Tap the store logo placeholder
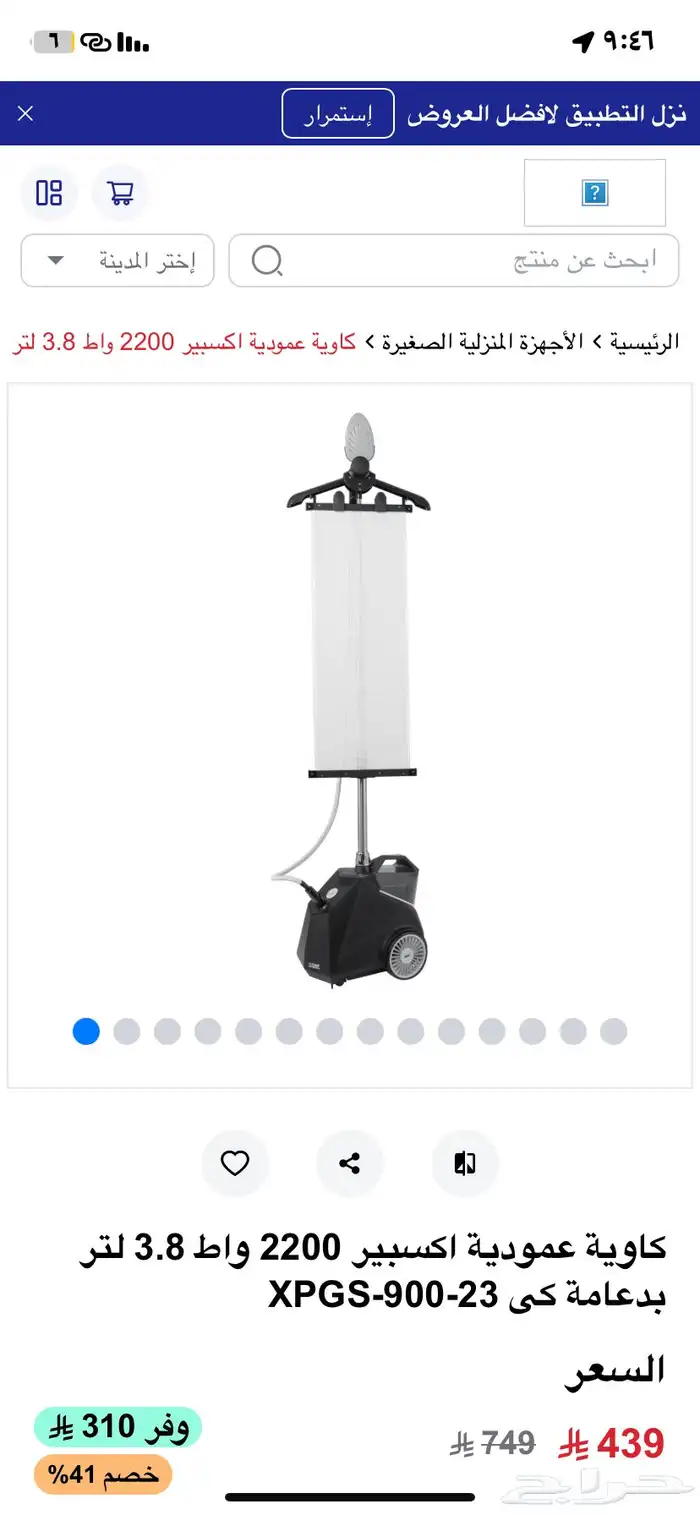This screenshot has height=1515, width=700. coord(594,193)
